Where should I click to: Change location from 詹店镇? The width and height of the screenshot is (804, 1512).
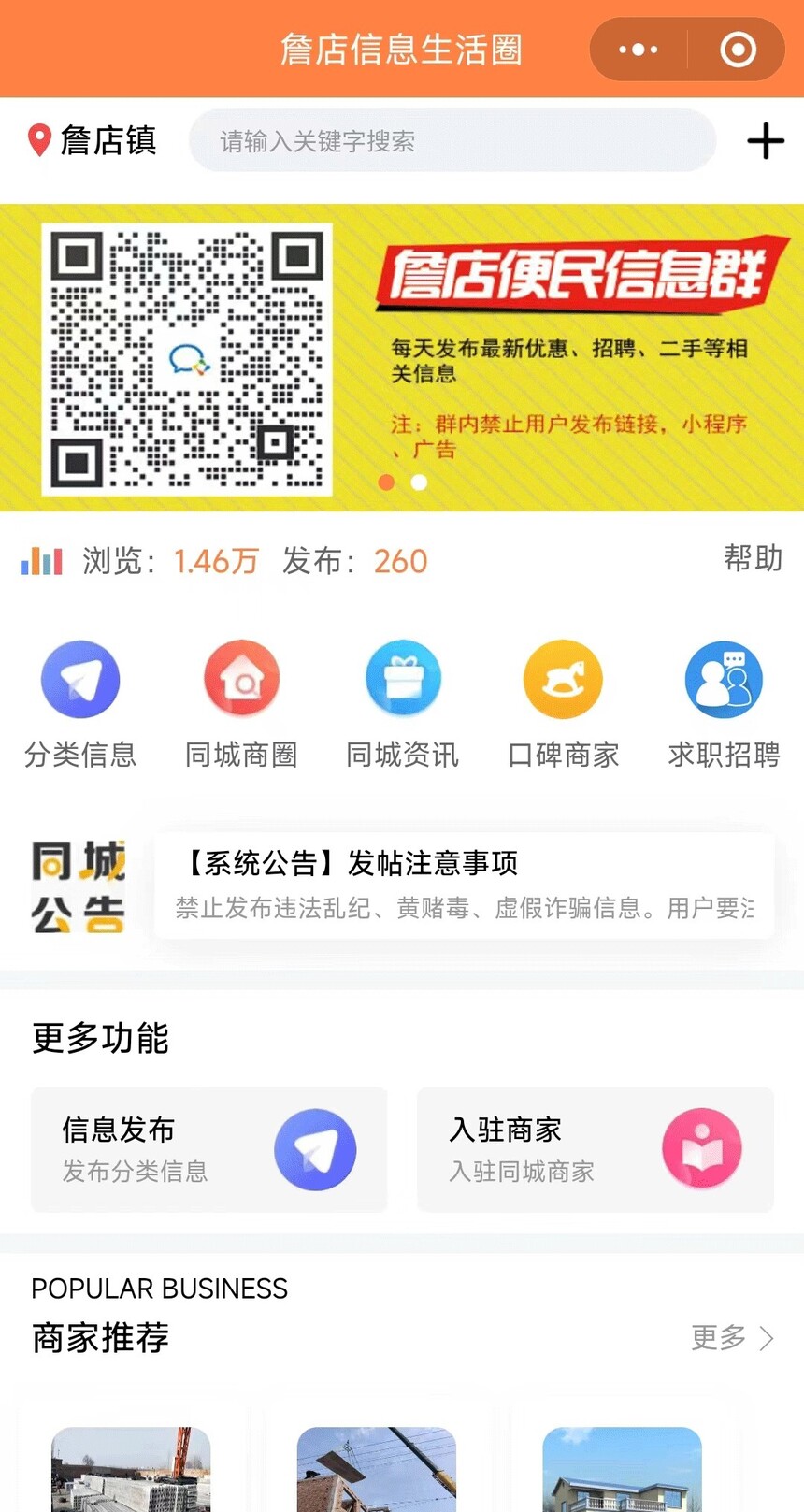coord(93,140)
